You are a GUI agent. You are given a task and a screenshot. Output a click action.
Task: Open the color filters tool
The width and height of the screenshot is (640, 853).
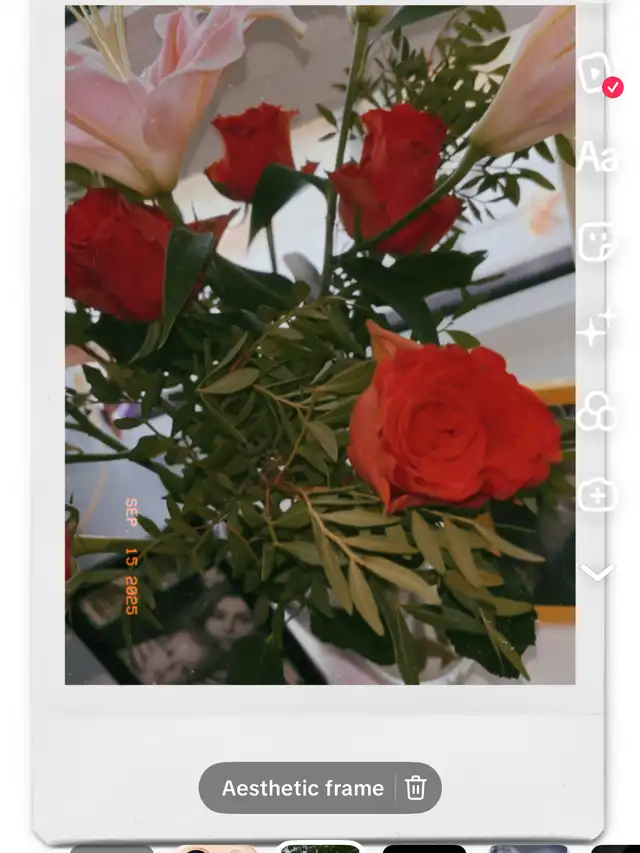pyautogui.click(x=598, y=411)
